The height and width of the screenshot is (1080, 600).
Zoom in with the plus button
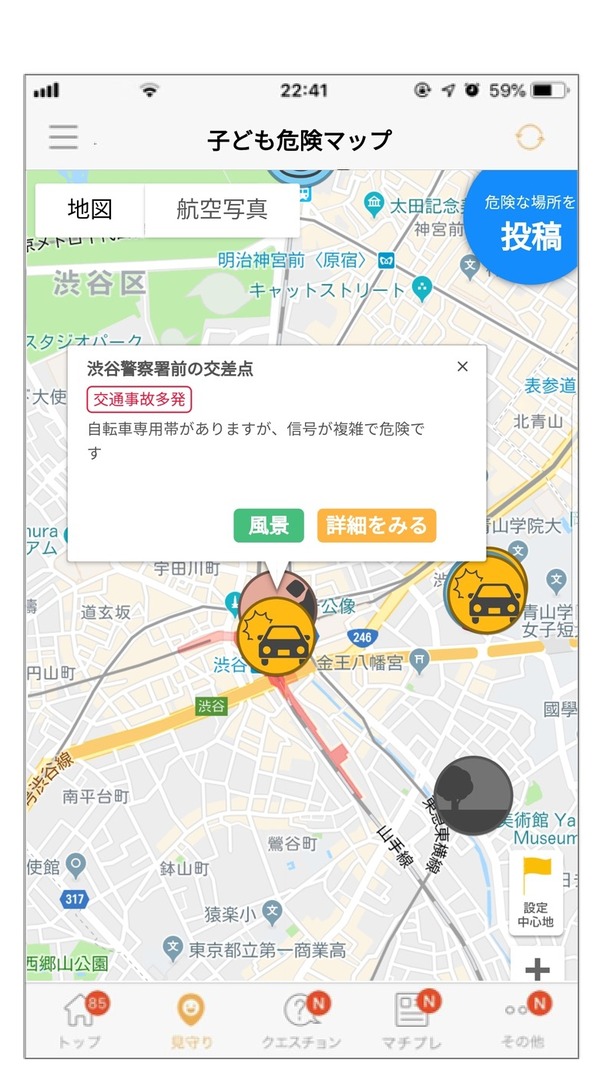click(537, 968)
